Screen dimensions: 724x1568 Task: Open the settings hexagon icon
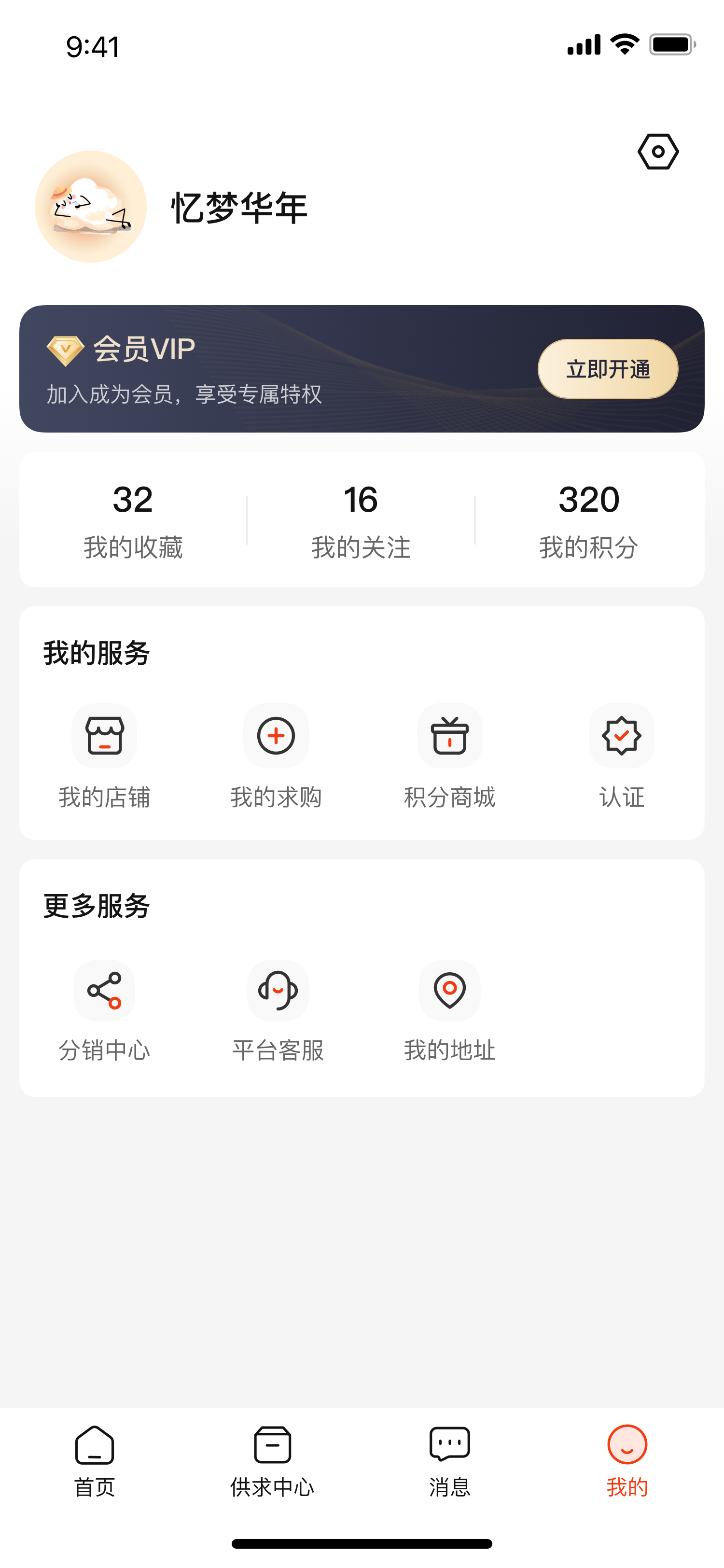(658, 152)
